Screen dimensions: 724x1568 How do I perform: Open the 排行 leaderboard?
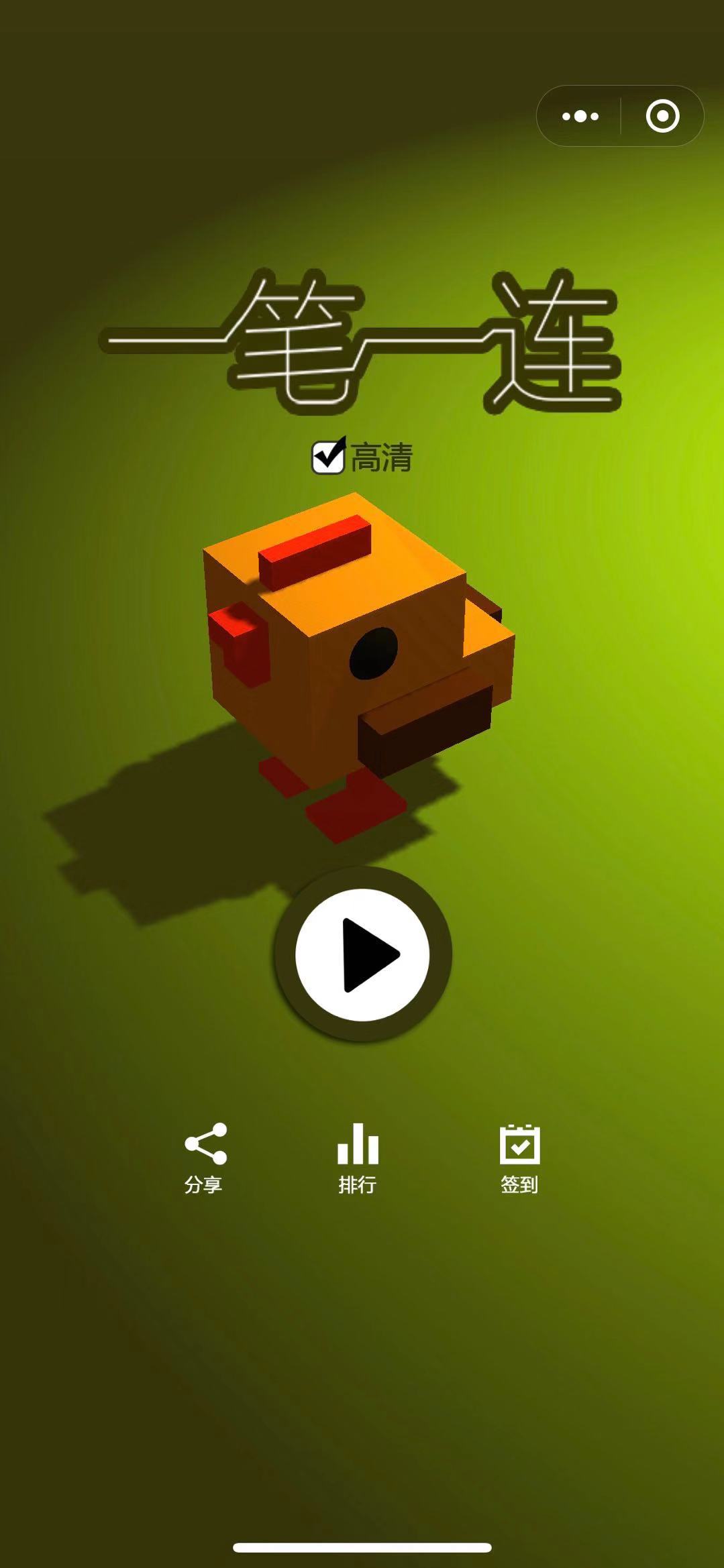tap(358, 1157)
